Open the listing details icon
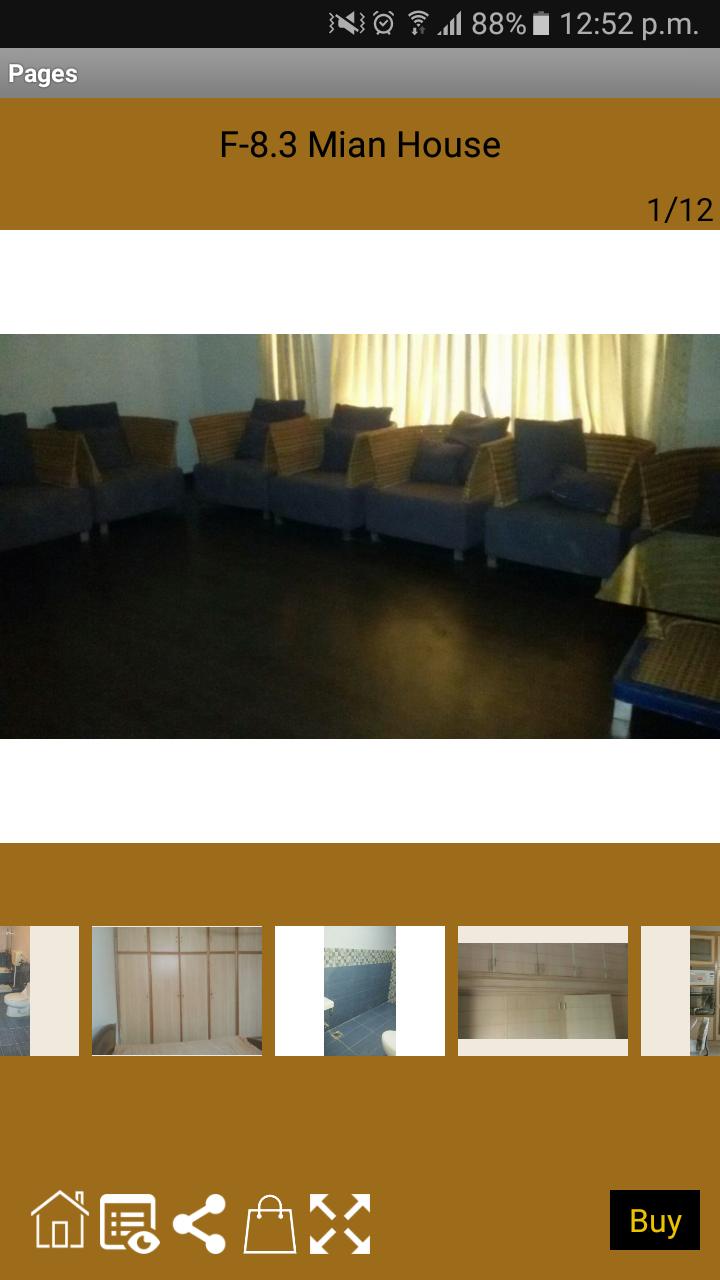The height and width of the screenshot is (1280, 720). pos(129,1222)
